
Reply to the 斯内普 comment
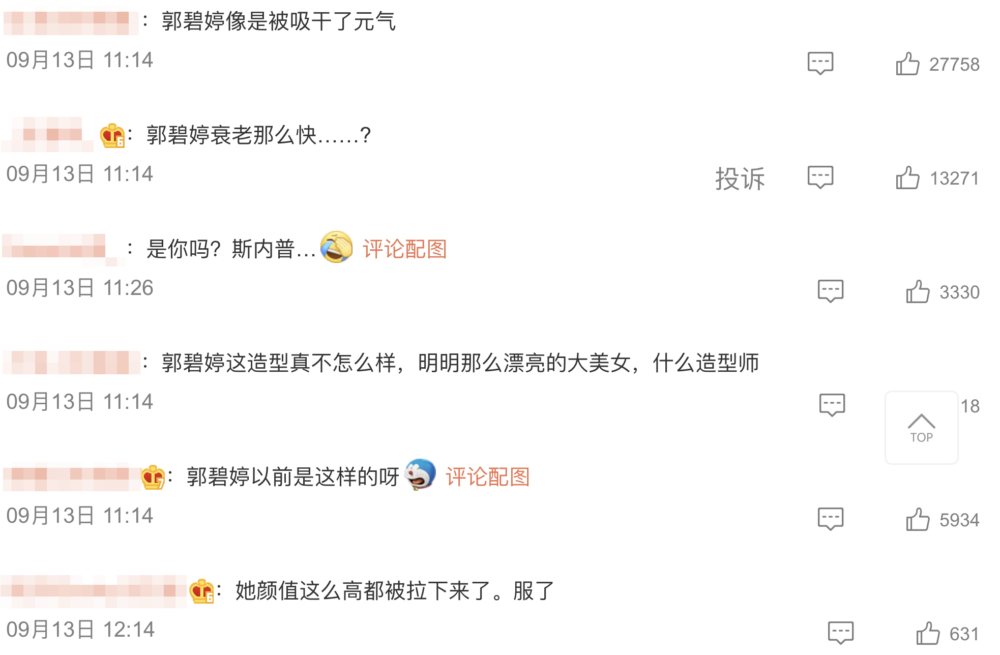click(x=830, y=292)
